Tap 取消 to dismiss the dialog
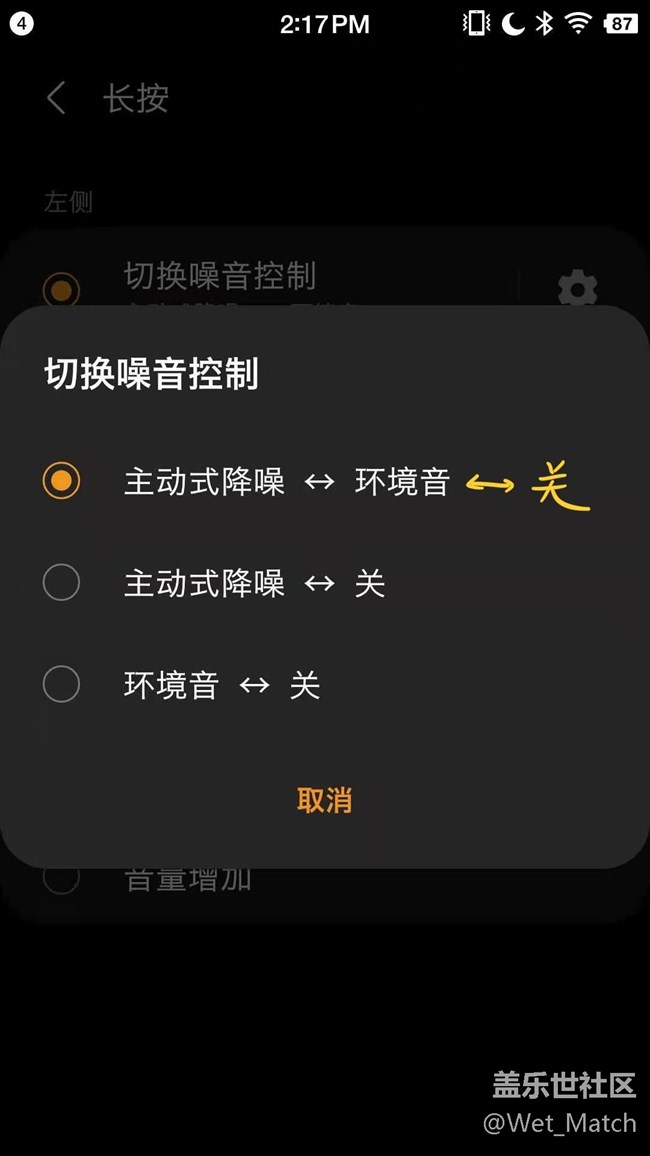 [324, 800]
